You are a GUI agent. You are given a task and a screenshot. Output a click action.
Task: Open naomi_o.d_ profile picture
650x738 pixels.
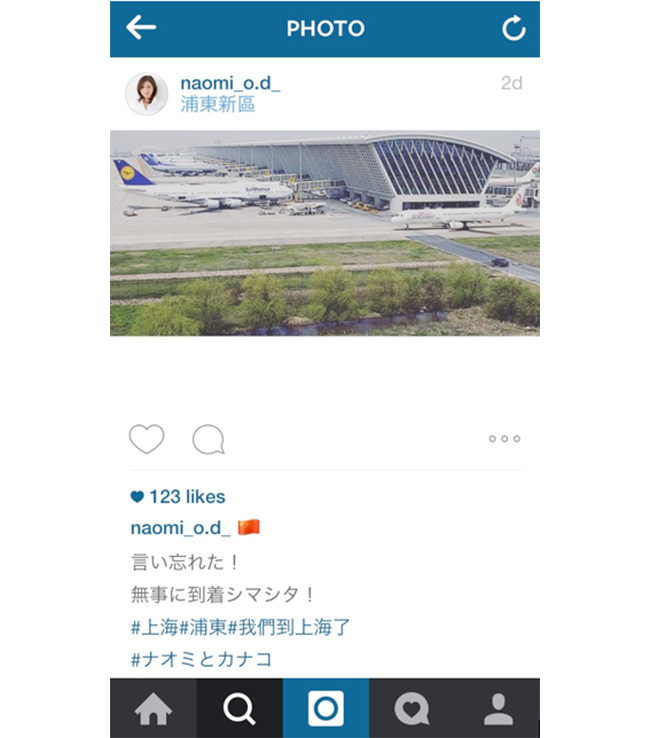point(146,94)
